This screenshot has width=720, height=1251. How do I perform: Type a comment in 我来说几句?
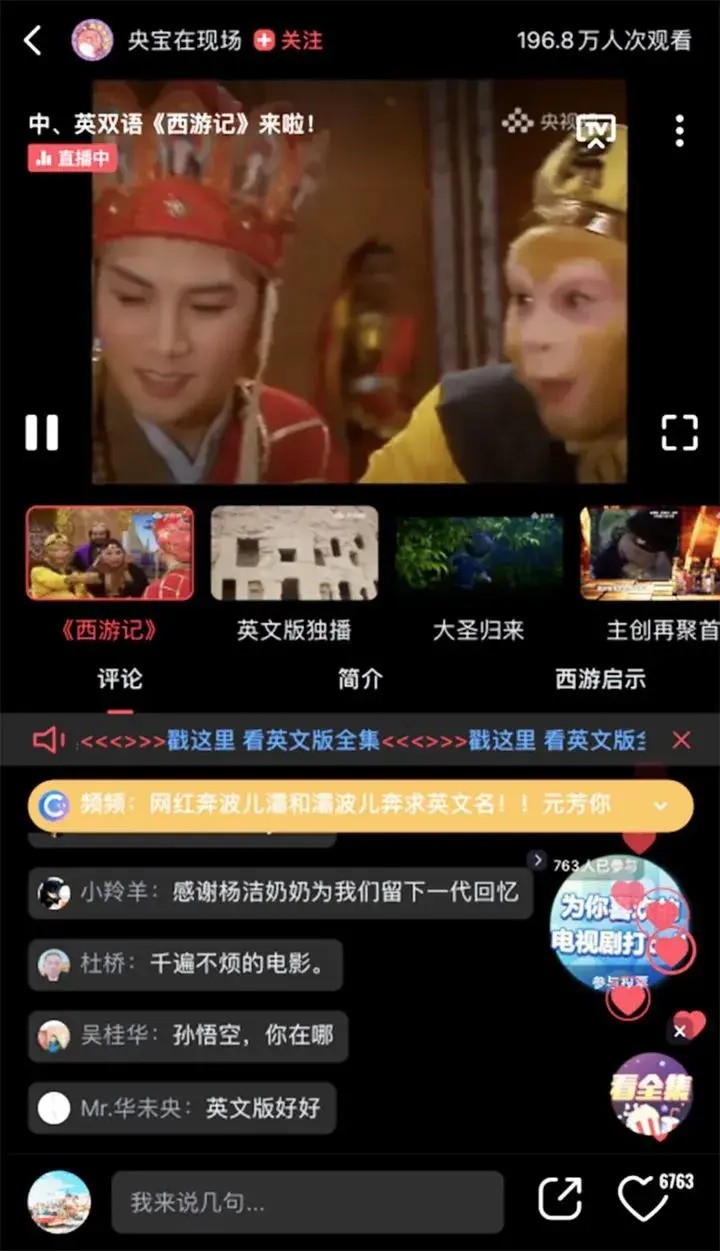pos(307,1202)
